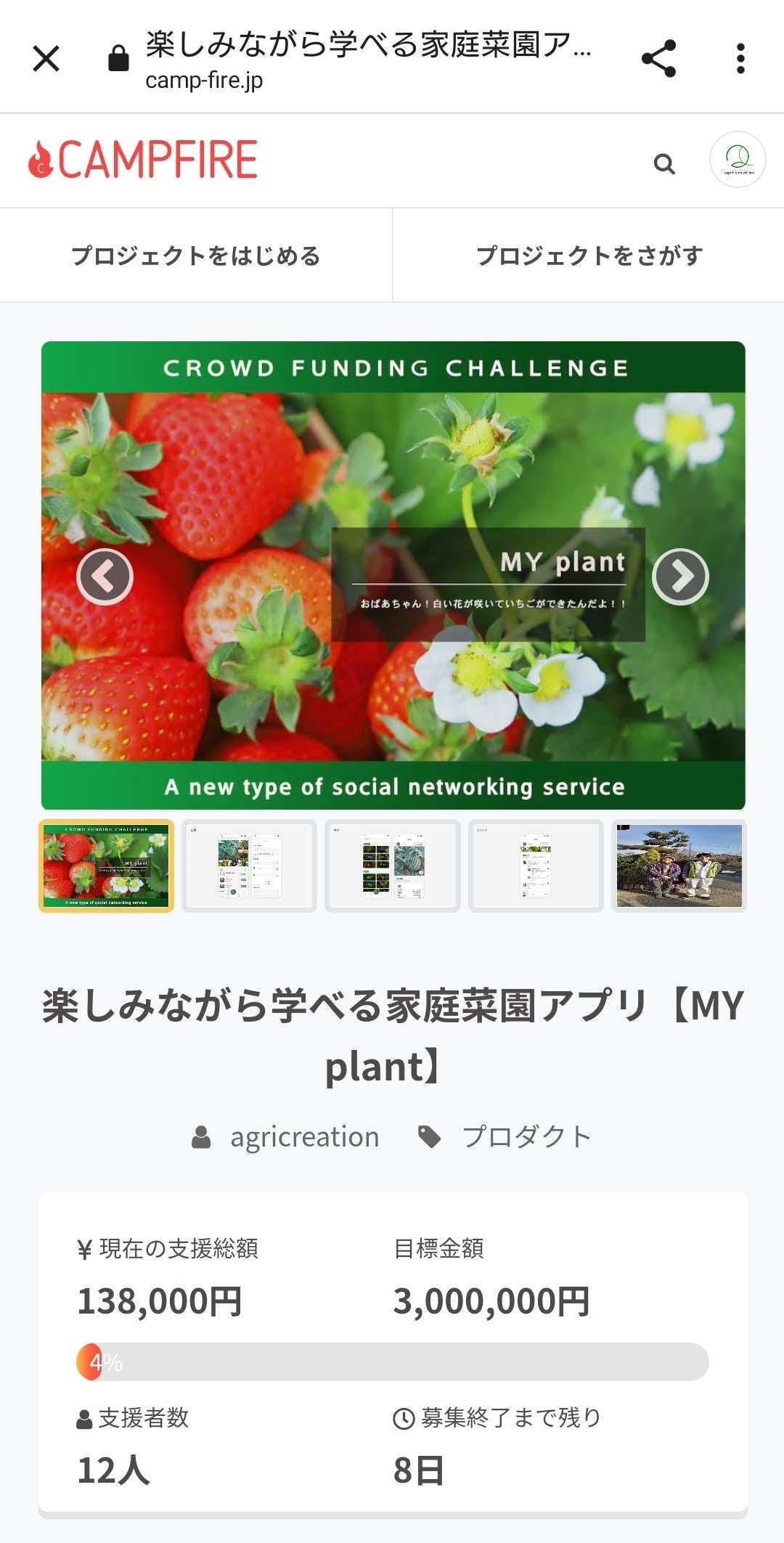
Task: View the page's security lock info
Action: coord(118,59)
